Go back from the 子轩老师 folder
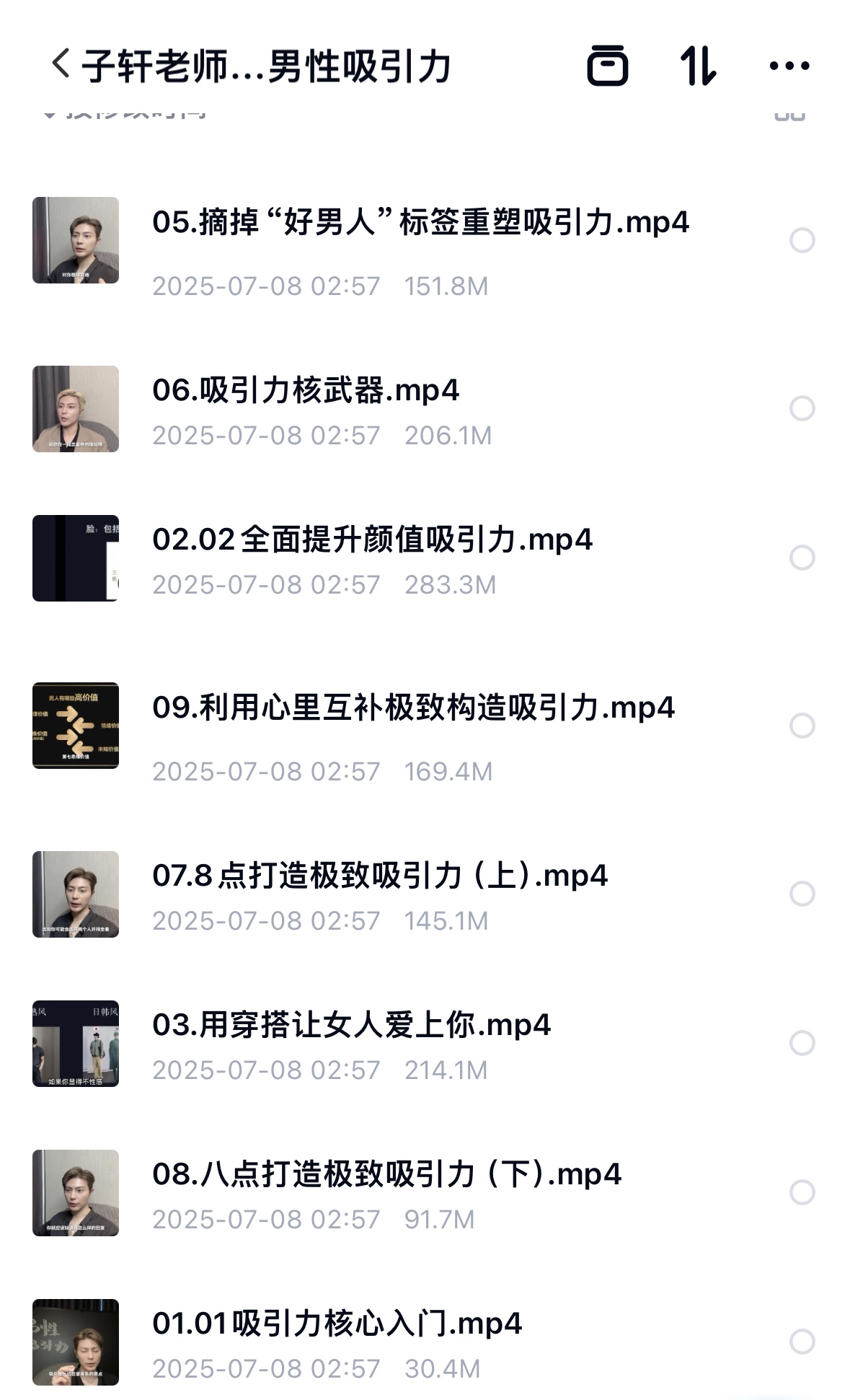Image resolution: width=850 pixels, height=1400 pixels. tap(61, 65)
